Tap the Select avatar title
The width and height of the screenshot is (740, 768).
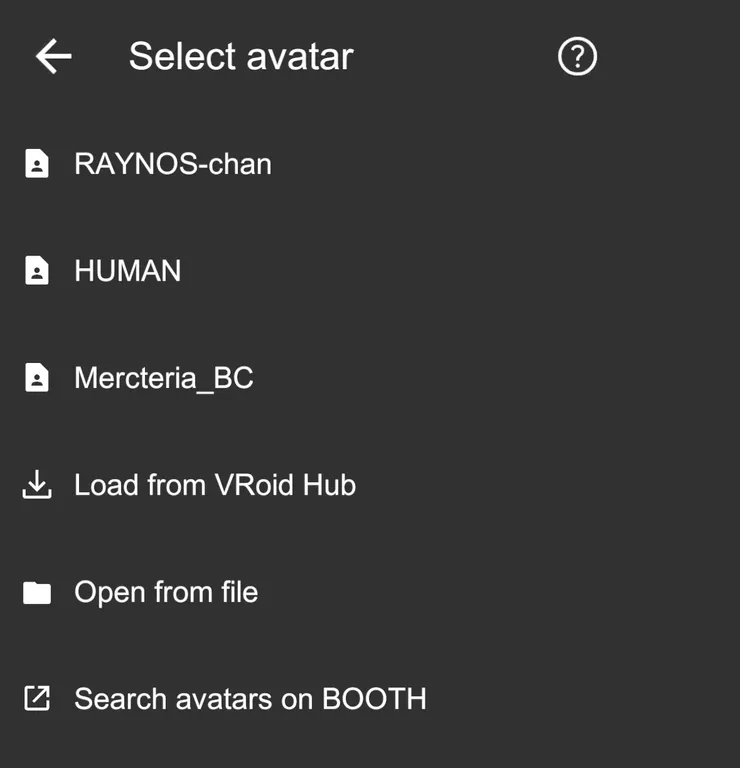pos(239,57)
